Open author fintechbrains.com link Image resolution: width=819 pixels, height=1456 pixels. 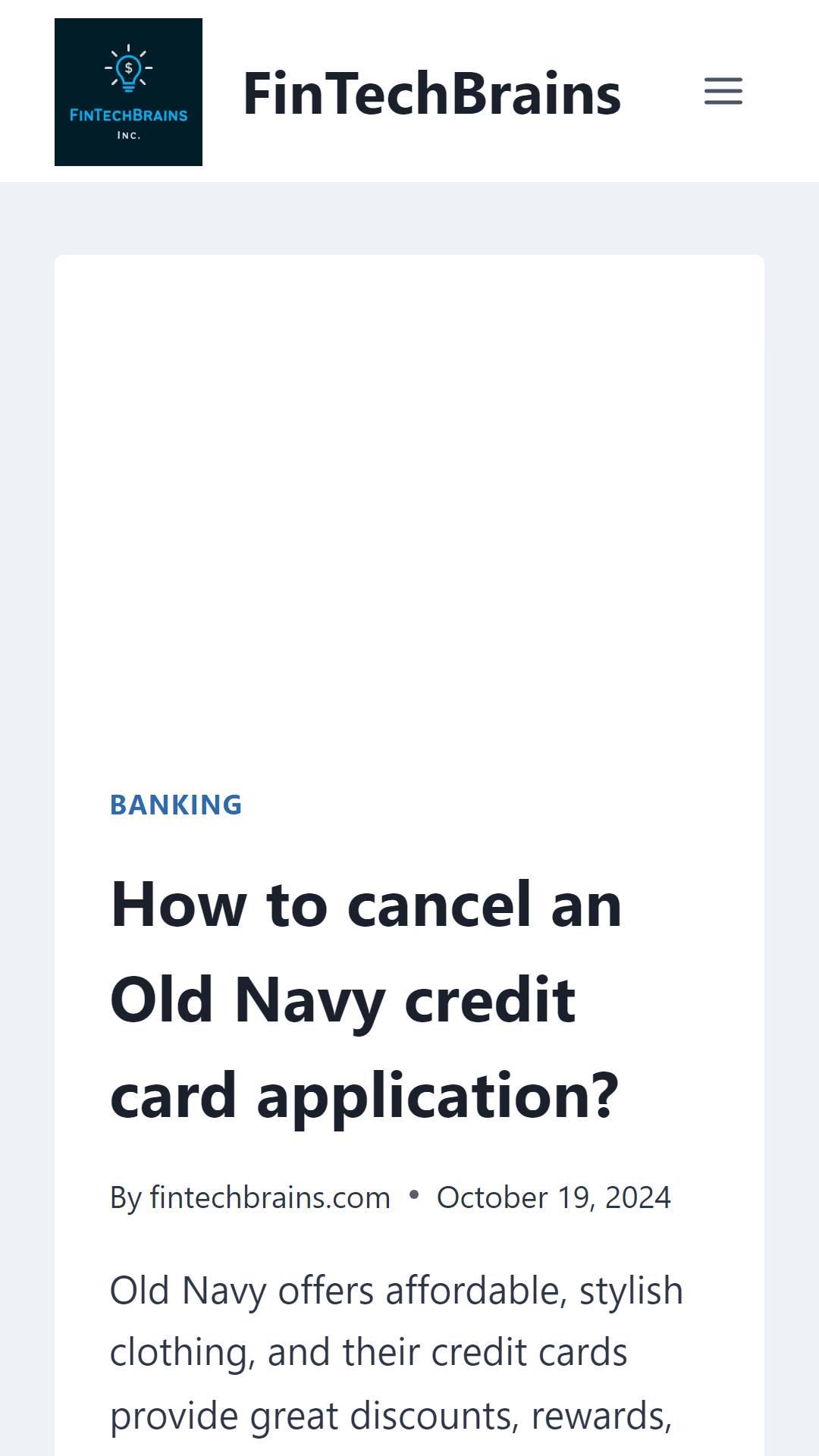pyautogui.click(x=270, y=1197)
